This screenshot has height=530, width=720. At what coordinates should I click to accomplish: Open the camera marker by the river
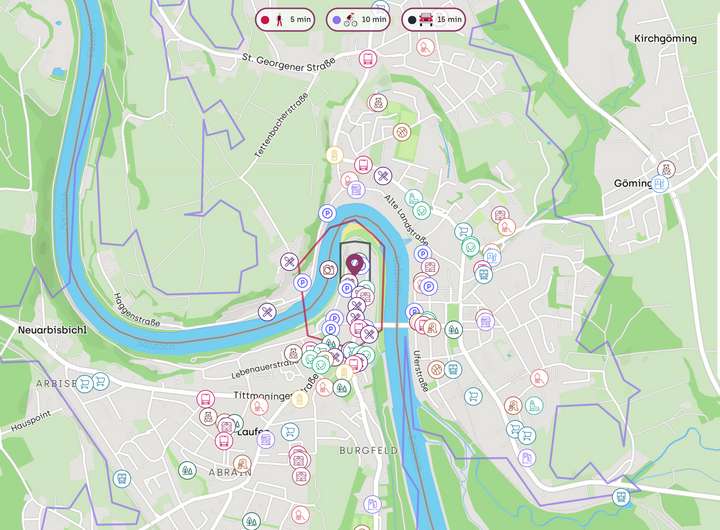[328, 269]
